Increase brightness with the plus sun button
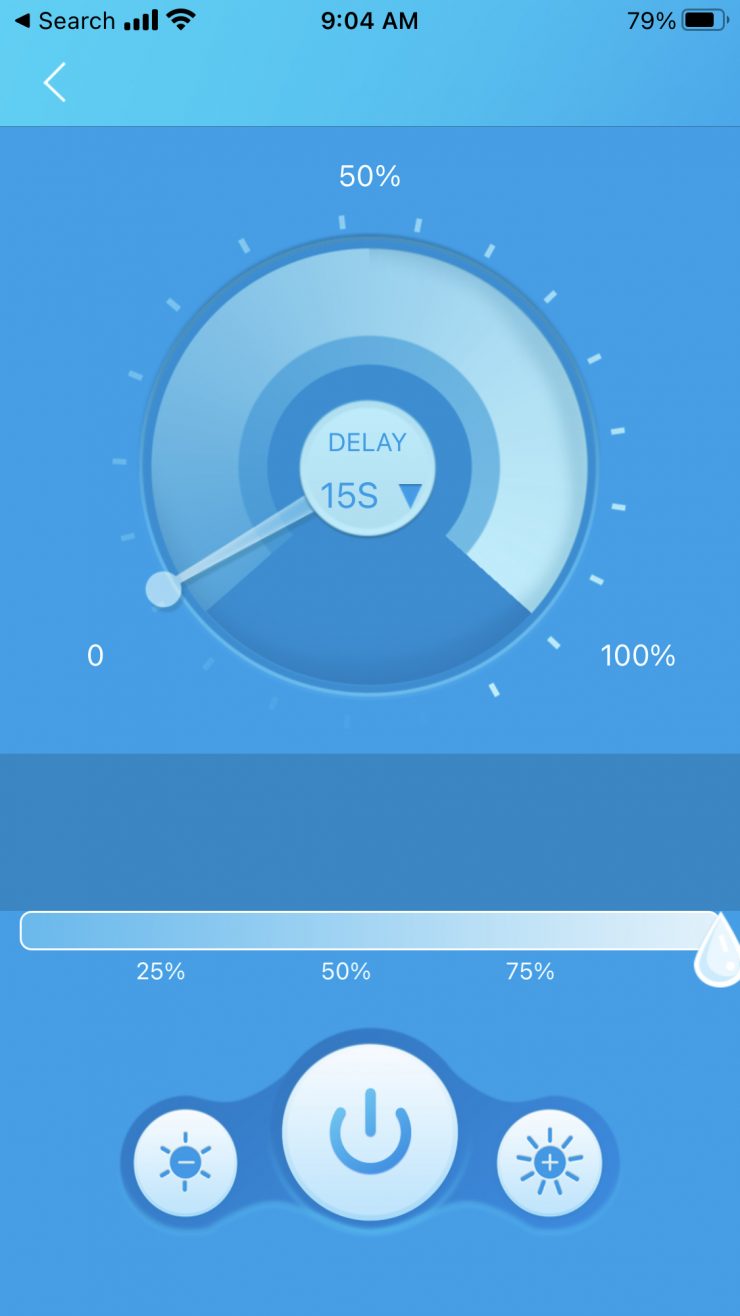Viewport: 740px width, 1316px height. pyautogui.click(x=549, y=1162)
